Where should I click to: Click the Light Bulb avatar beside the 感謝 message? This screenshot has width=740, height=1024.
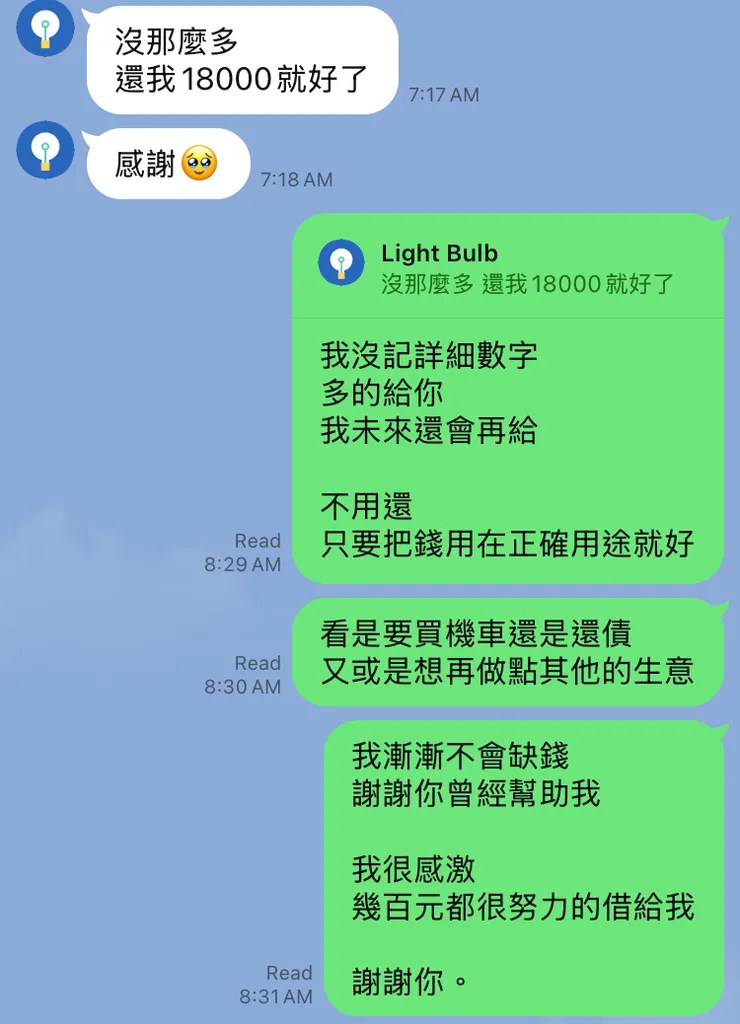[45, 149]
